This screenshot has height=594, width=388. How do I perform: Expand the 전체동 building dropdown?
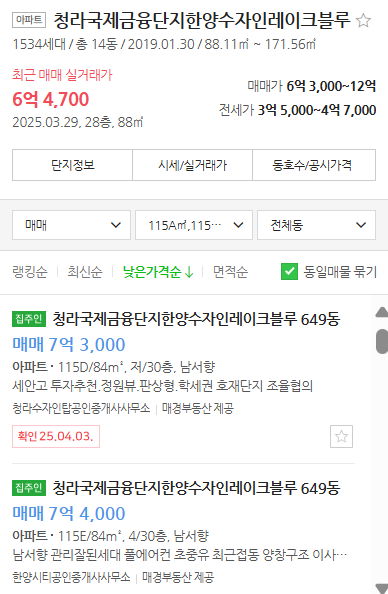tap(316, 225)
